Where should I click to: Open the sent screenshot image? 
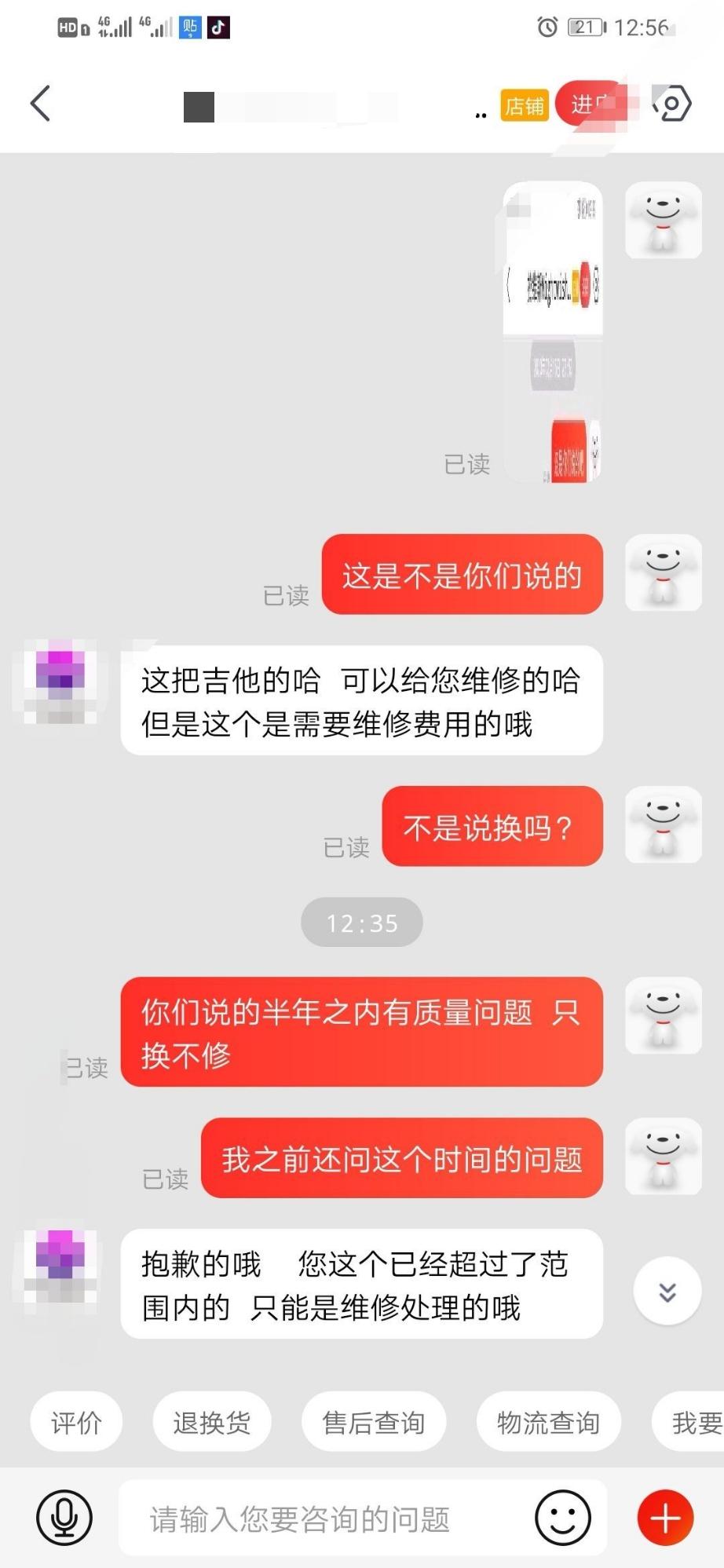[553, 333]
